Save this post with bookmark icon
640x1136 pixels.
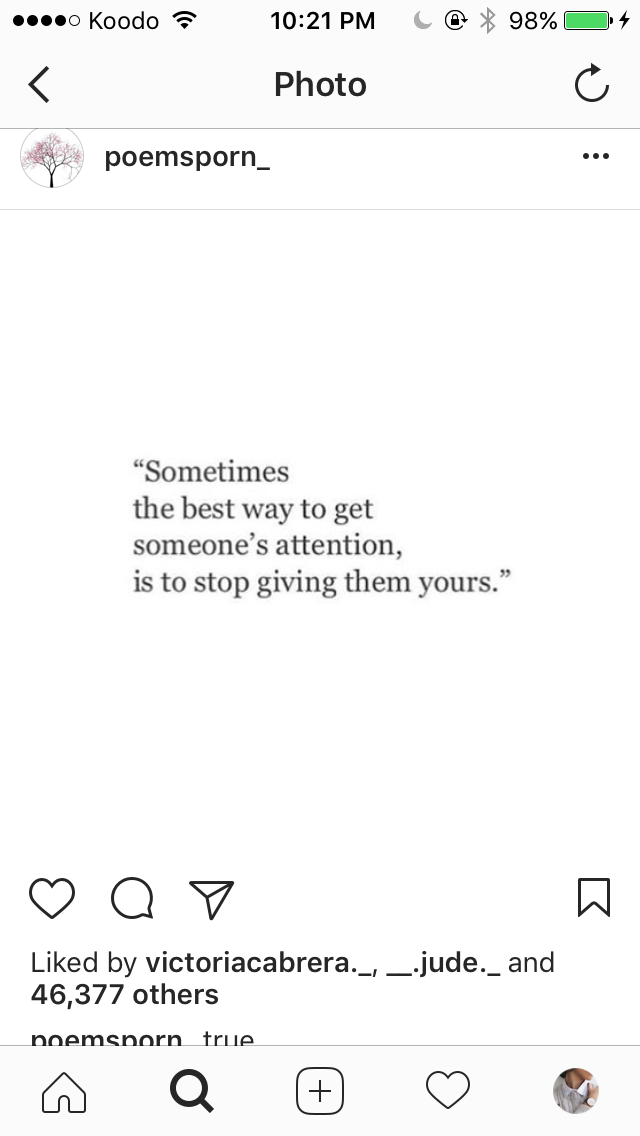point(593,897)
